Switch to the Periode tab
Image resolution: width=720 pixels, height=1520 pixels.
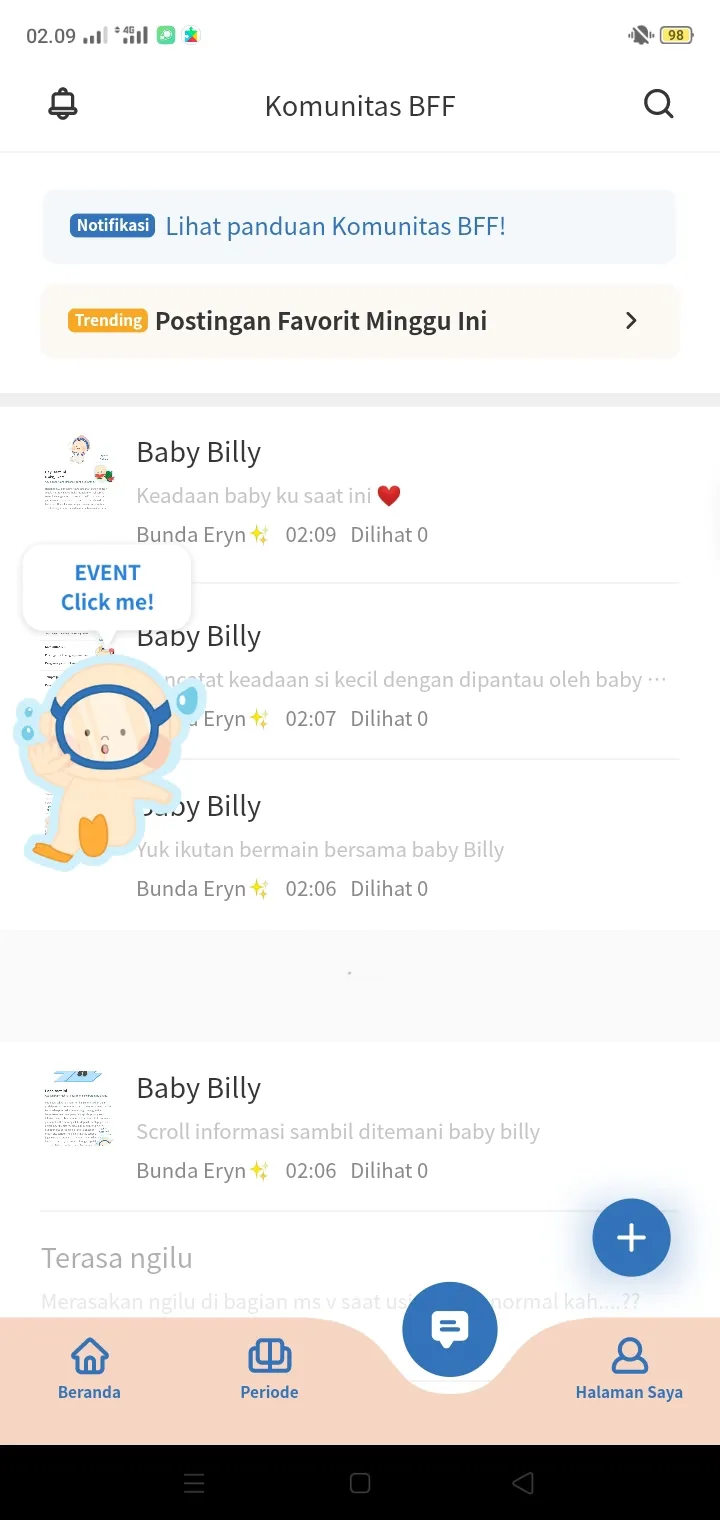(x=269, y=1369)
